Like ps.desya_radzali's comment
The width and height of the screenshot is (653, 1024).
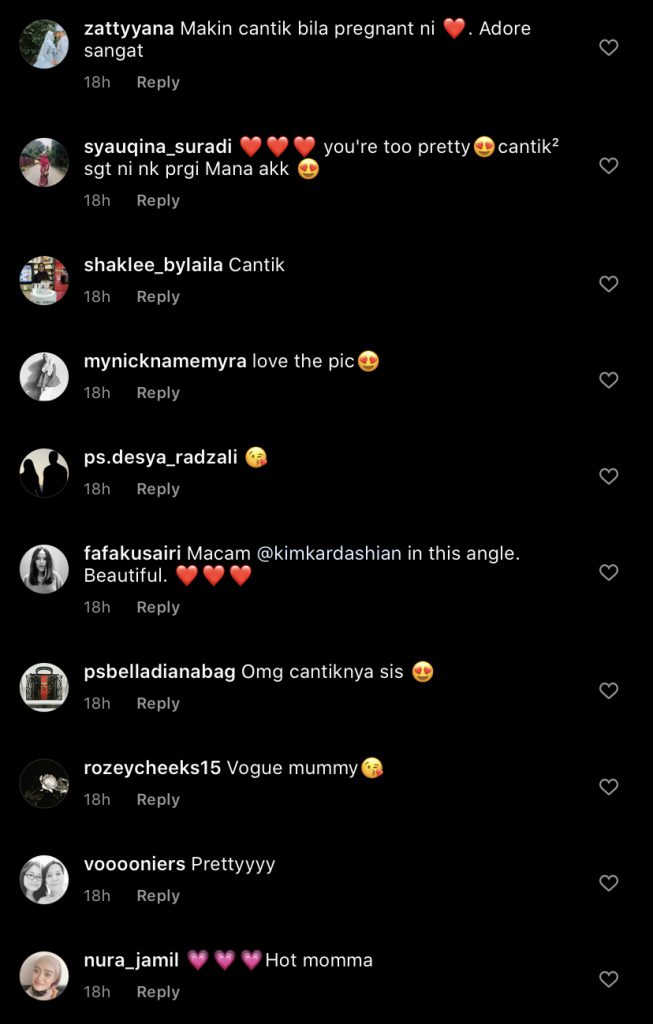[608, 476]
